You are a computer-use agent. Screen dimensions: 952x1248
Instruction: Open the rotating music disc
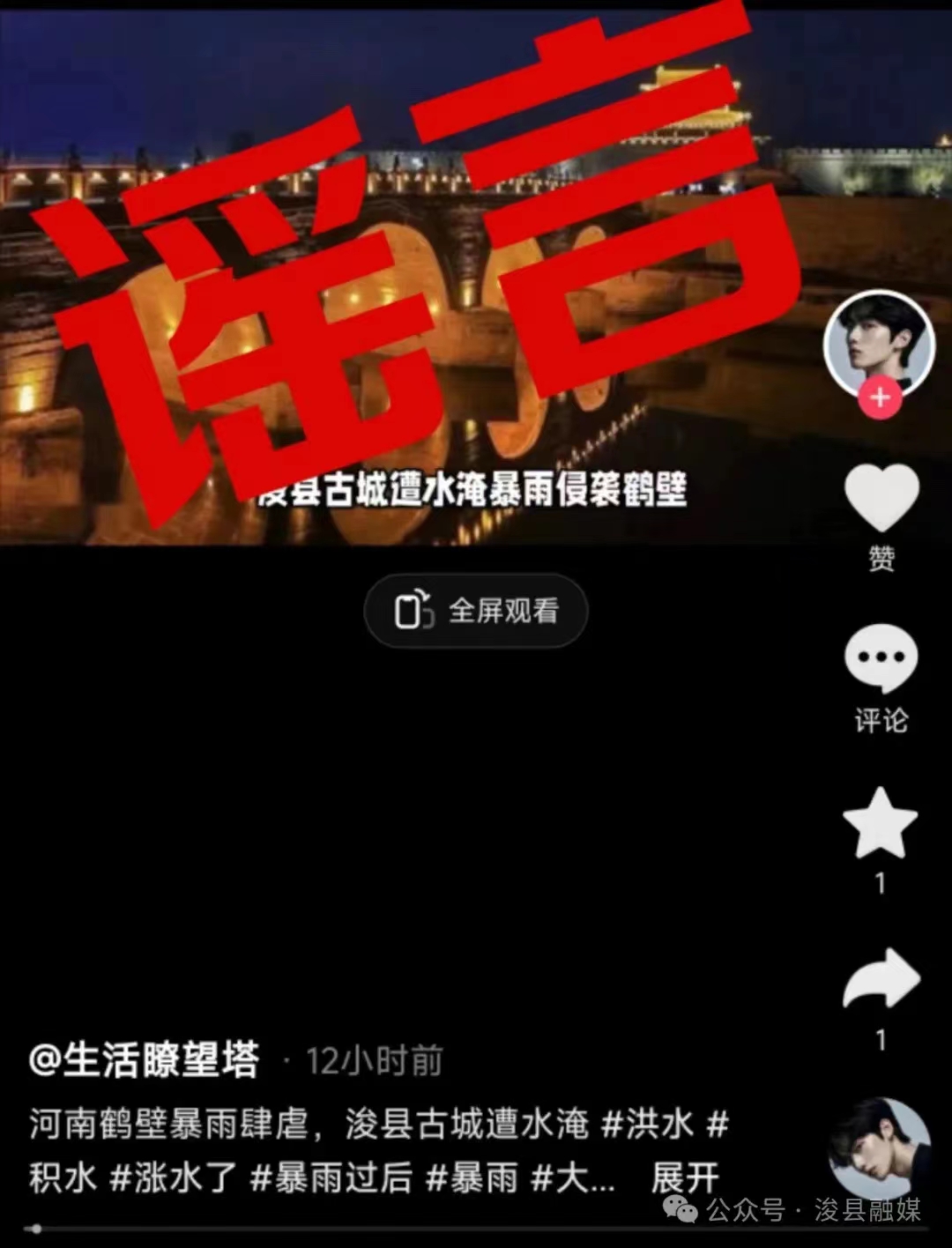pos(879,1146)
